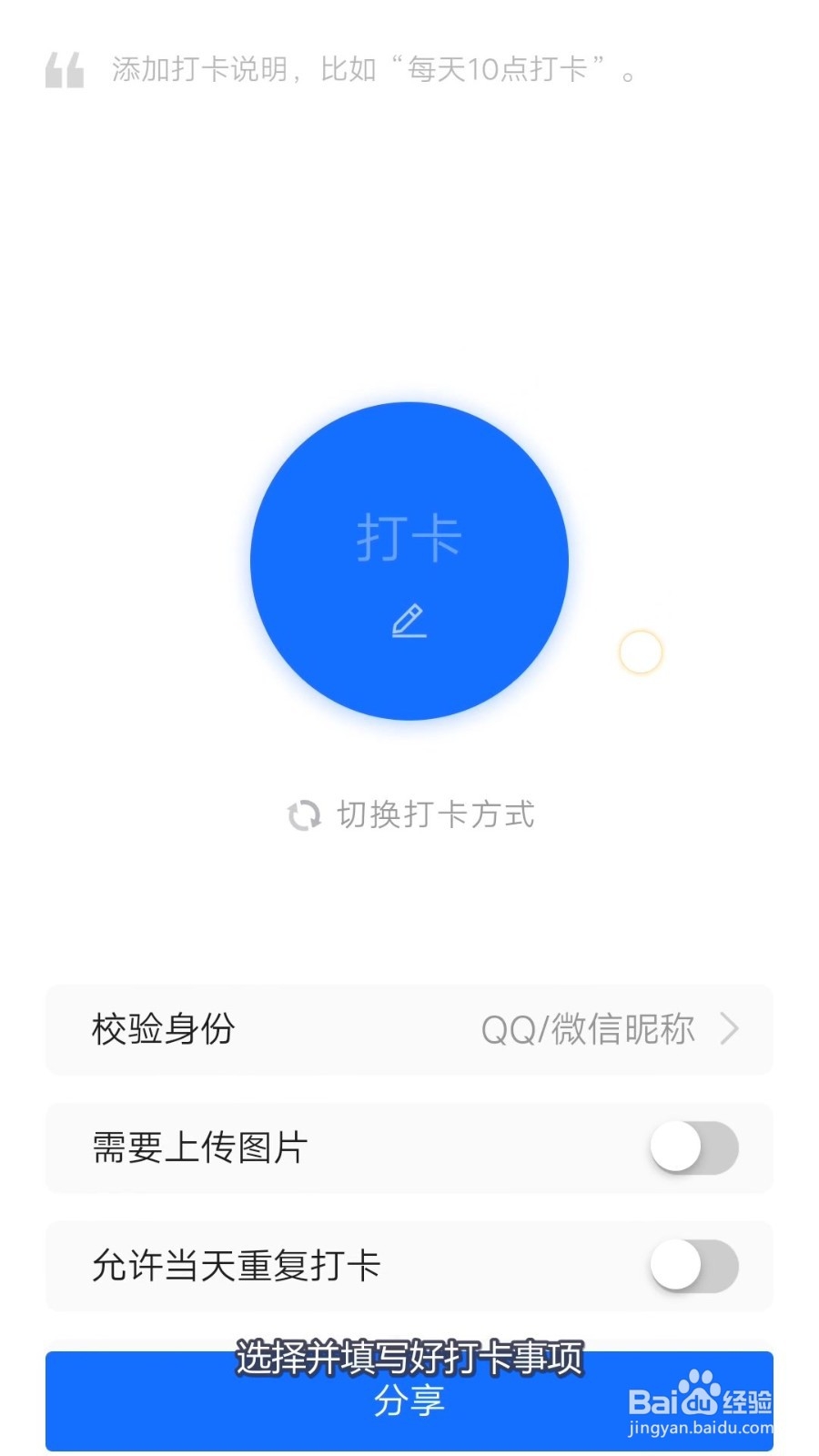Enable the 需要上传图片 switch
Screen dimensions: 819x1456
(694, 1148)
